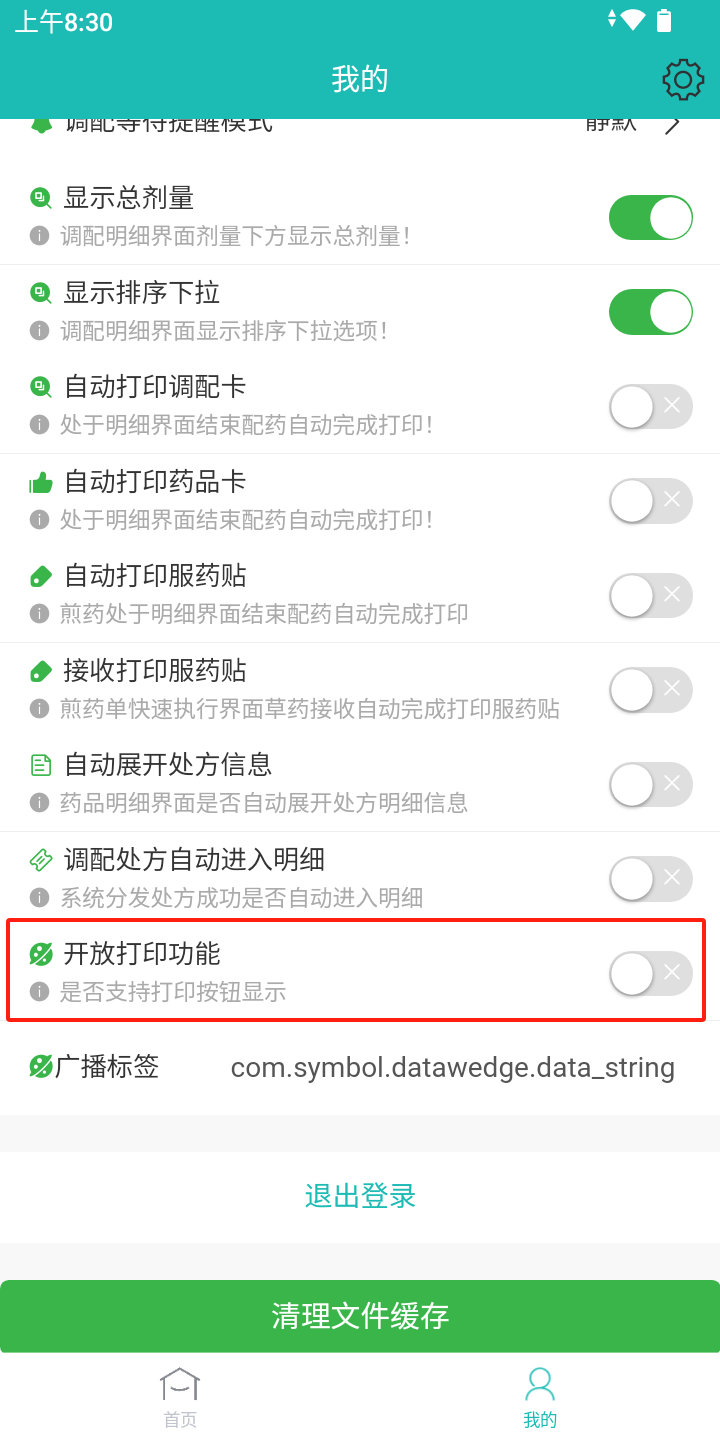Enable 自动打印调配卡 toggle
This screenshot has width=720, height=1440.
[x=651, y=407]
